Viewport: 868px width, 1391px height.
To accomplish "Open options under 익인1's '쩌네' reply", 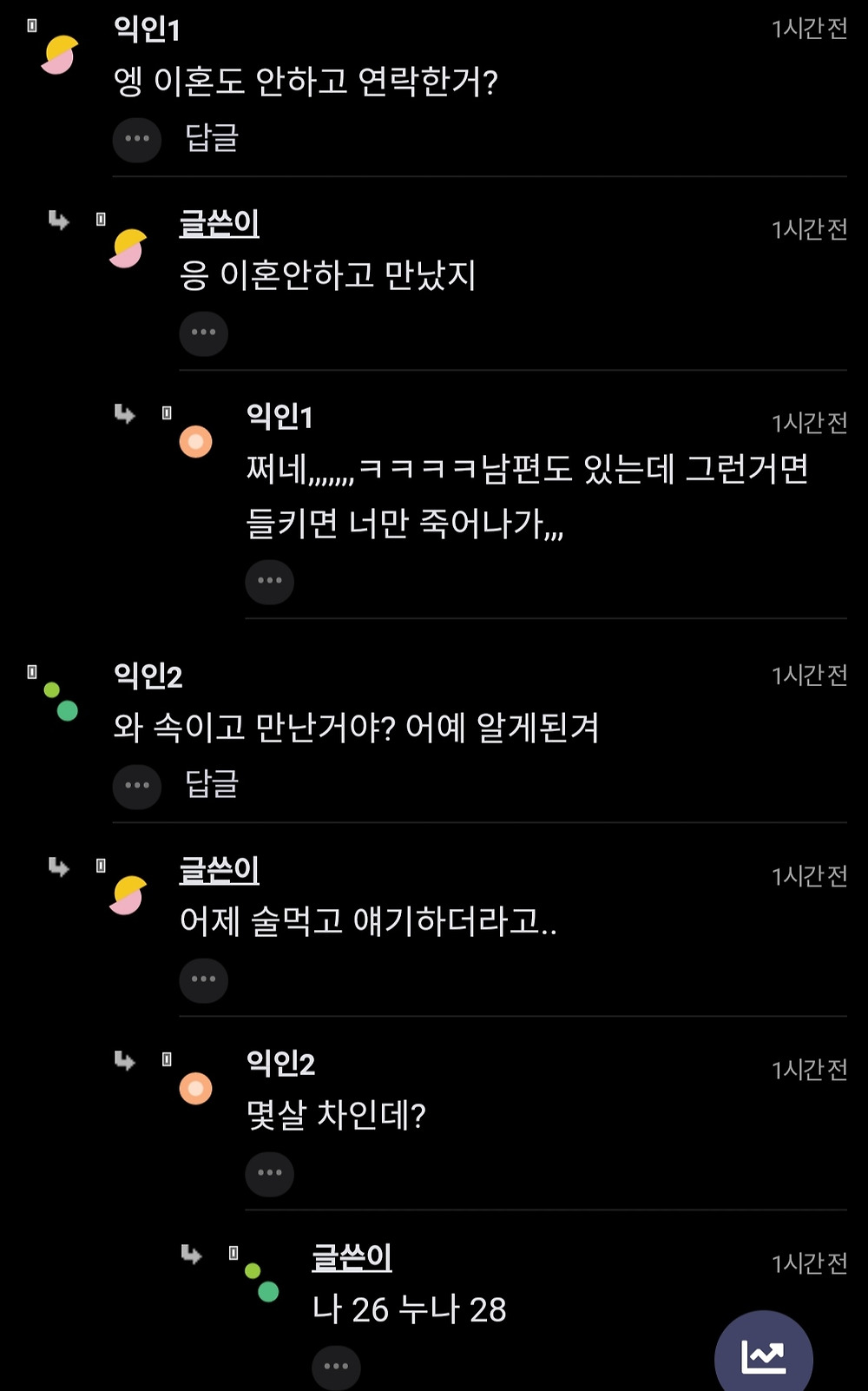I will coord(269,581).
